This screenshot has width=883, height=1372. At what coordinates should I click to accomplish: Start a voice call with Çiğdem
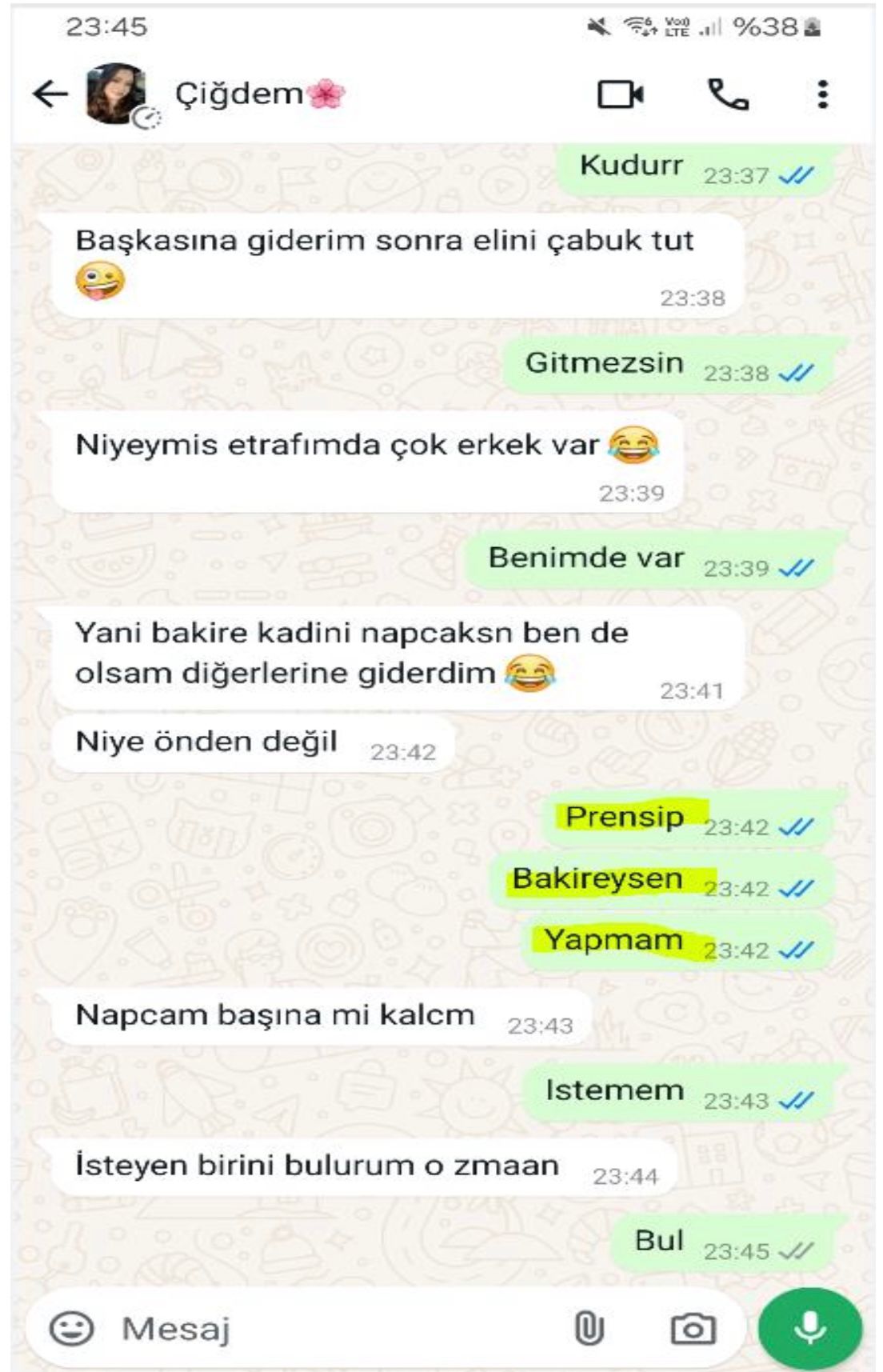(728, 94)
